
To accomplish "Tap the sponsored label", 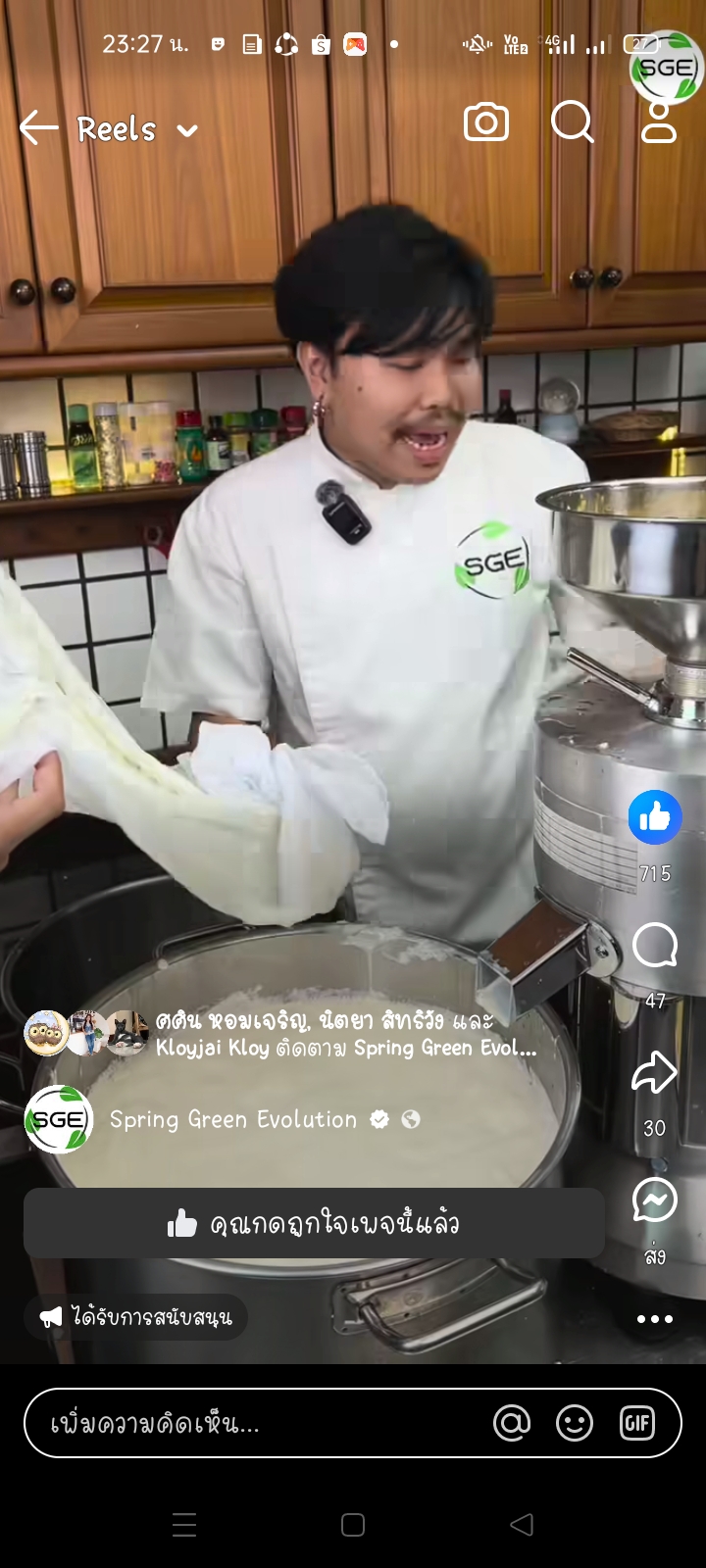I will 136,1317.
